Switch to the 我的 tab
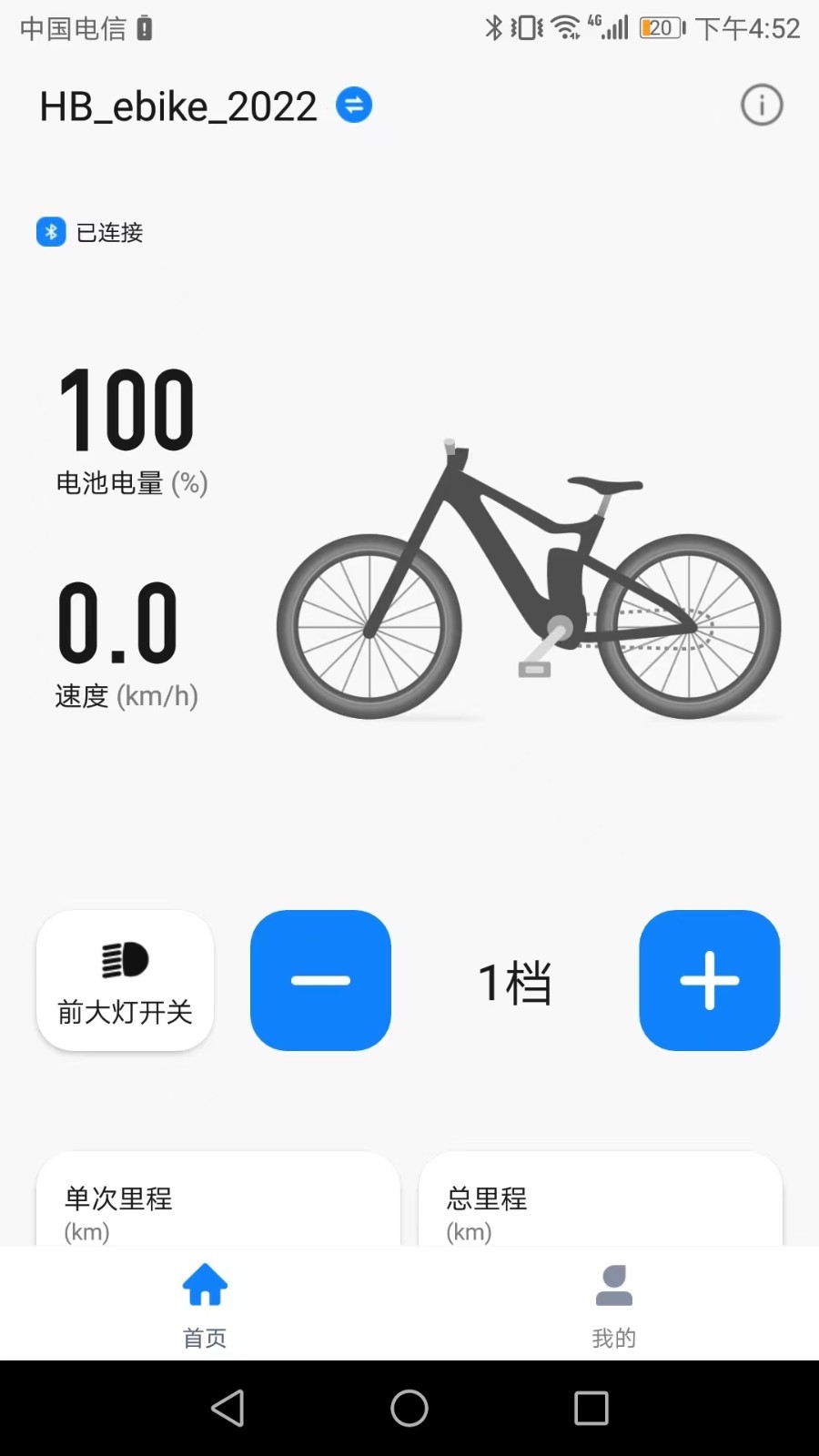Viewport: 819px width, 1456px height. (614, 1304)
